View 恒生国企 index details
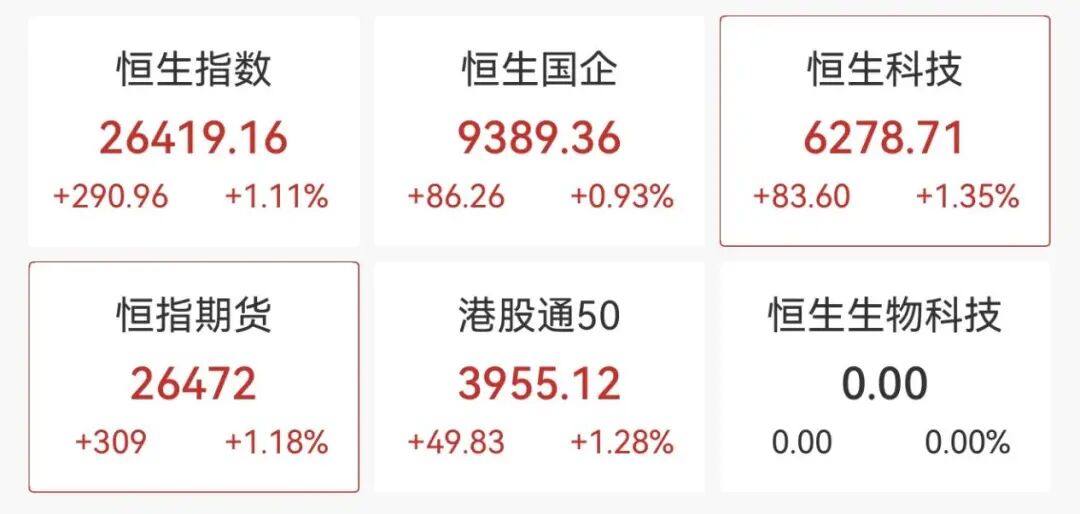 (x=539, y=131)
